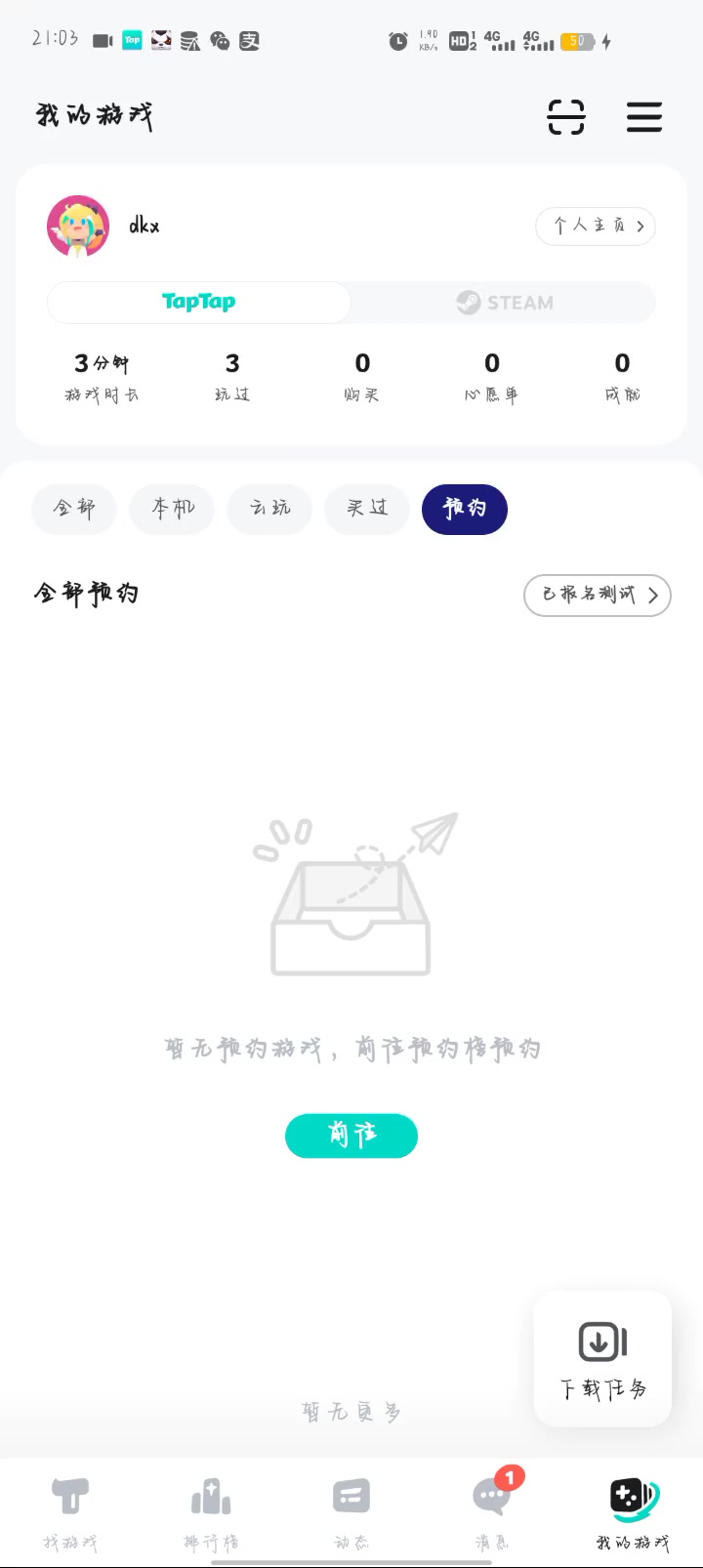This screenshot has height=1568, width=703.
Task: Open 已报名测试 list
Action: click(x=598, y=595)
